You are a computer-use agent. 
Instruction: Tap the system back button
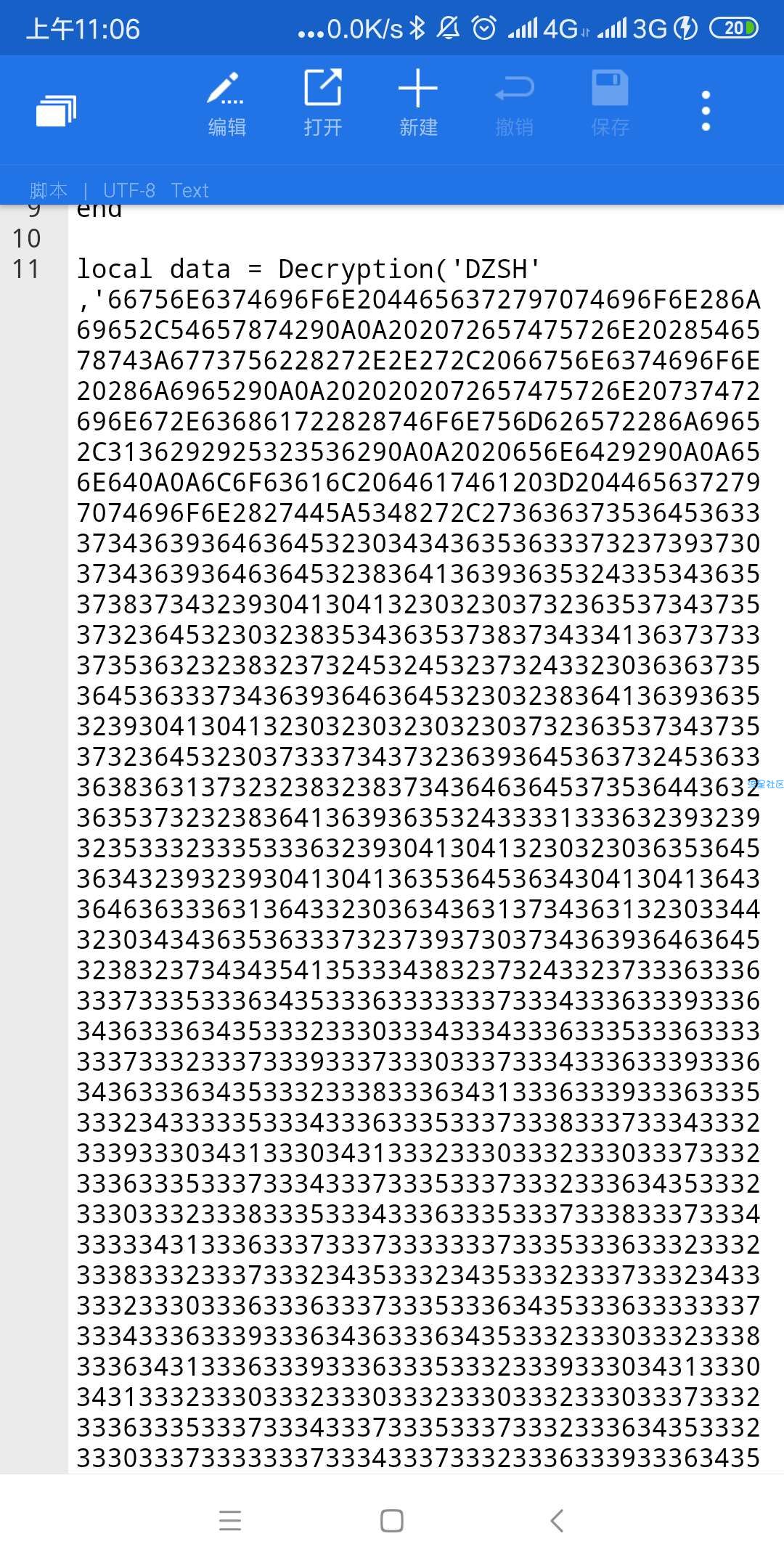[557, 1521]
